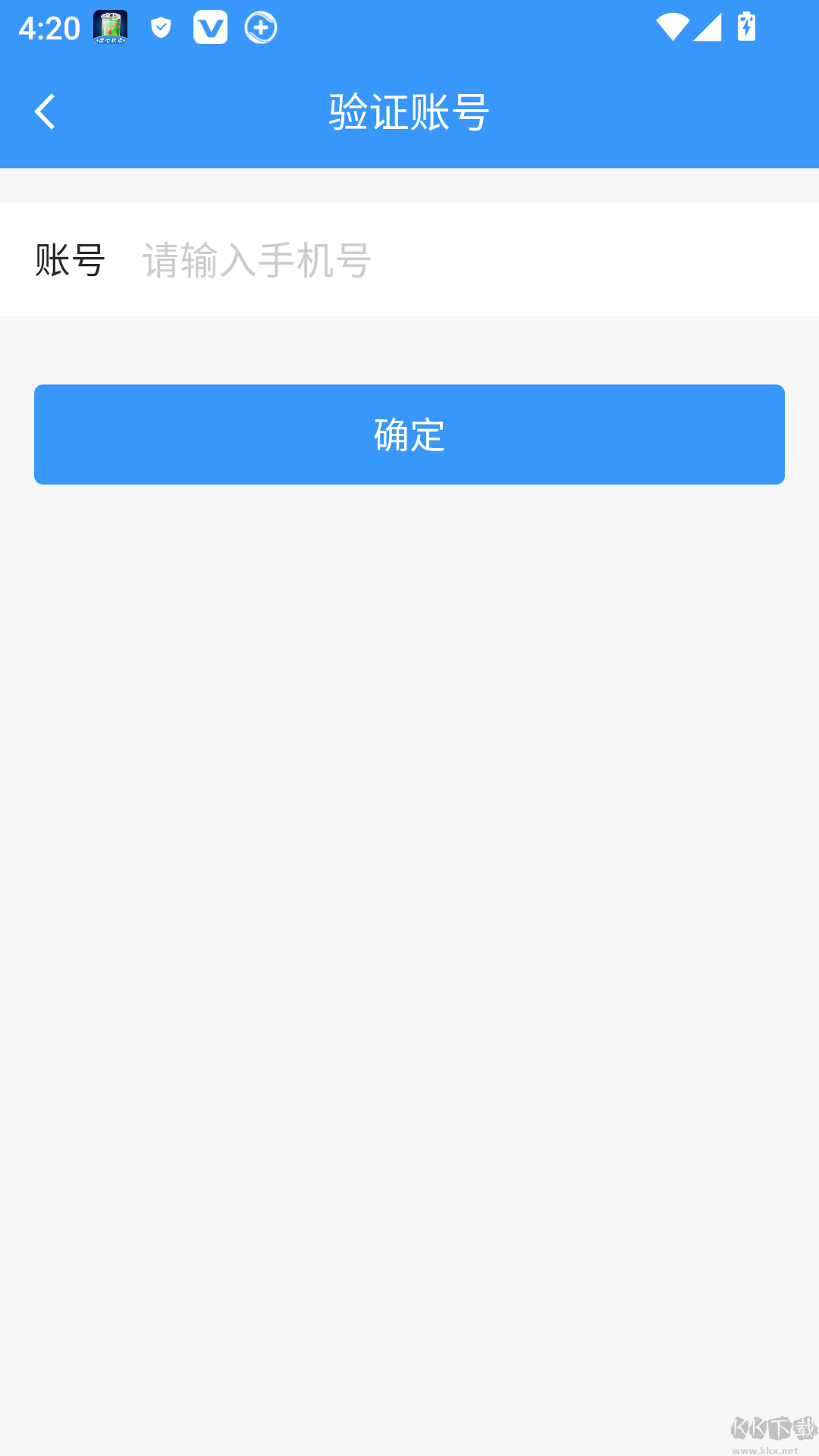
Task: Tap the clock showing 4:20
Action: pos(49,27)
